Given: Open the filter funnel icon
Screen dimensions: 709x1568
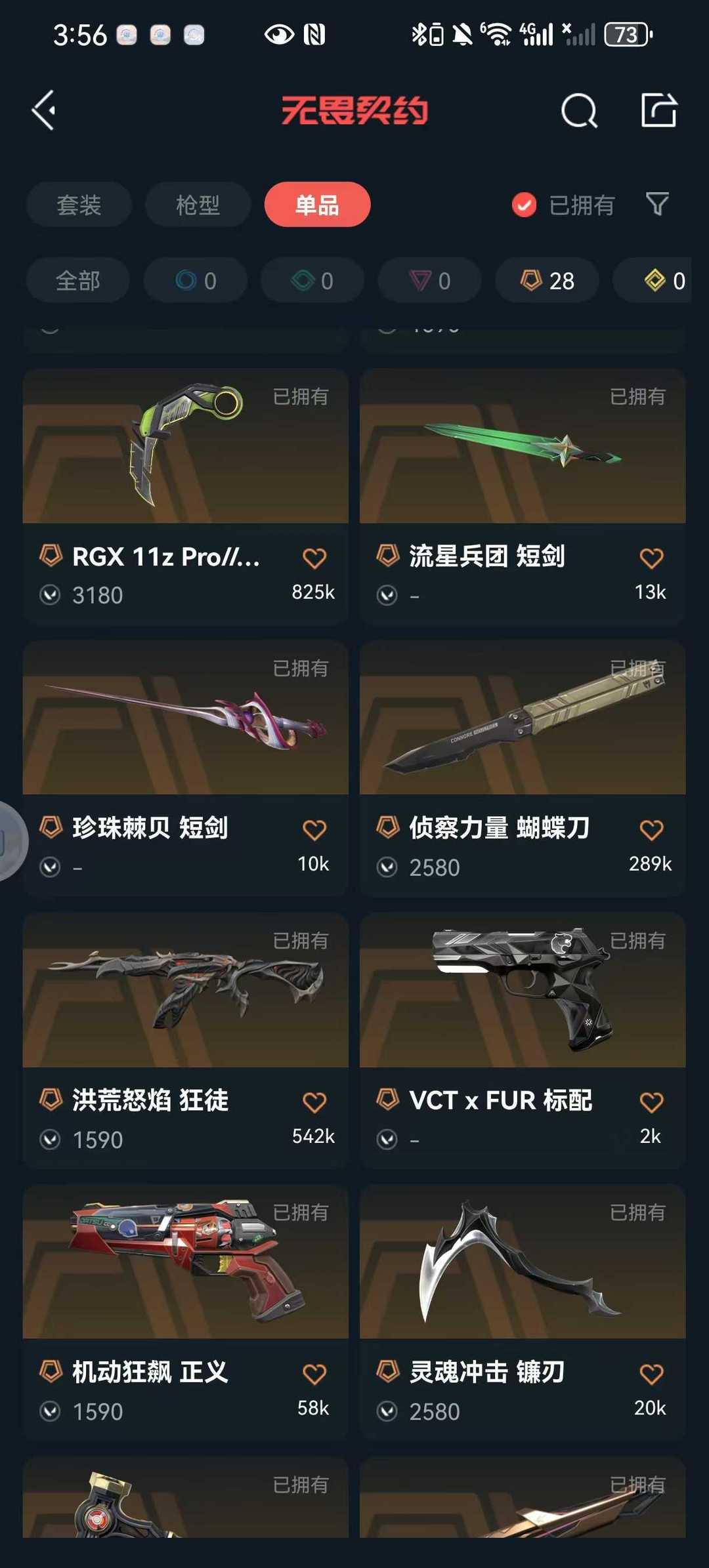Looking at the screenshot, I should (x=657, y=204).
